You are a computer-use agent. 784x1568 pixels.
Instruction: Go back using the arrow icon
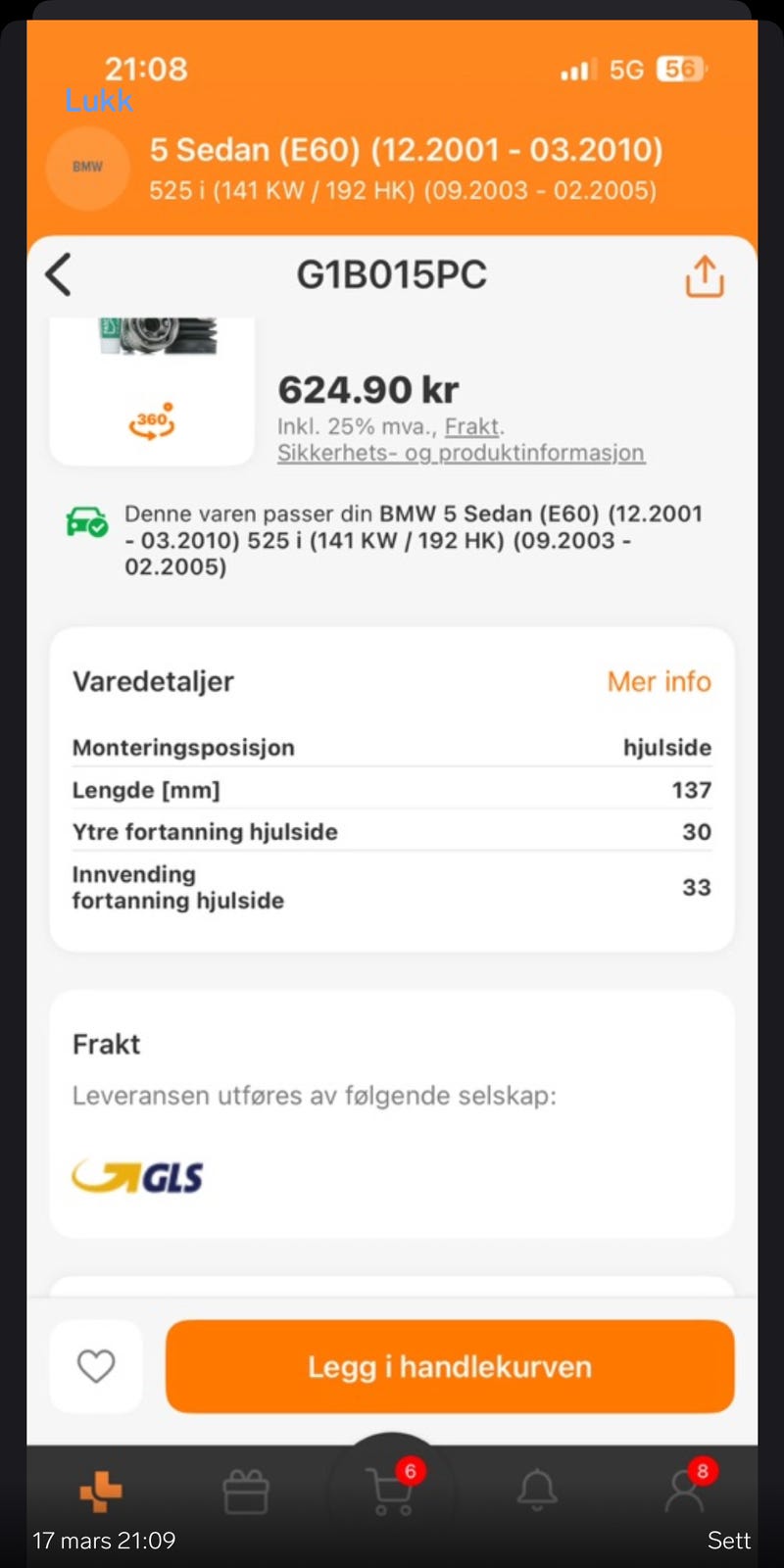tap(59, 274)
